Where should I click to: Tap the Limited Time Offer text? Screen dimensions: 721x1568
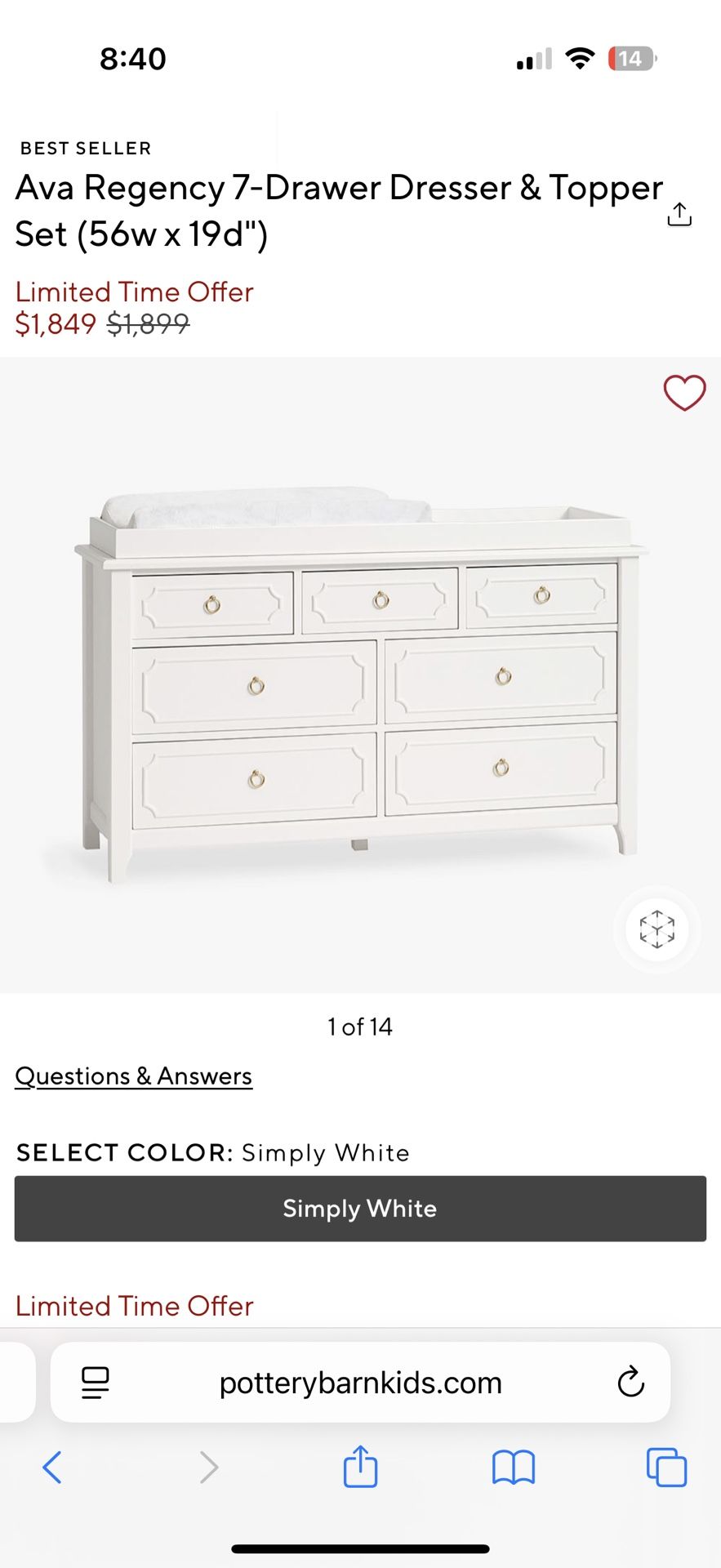135,292
